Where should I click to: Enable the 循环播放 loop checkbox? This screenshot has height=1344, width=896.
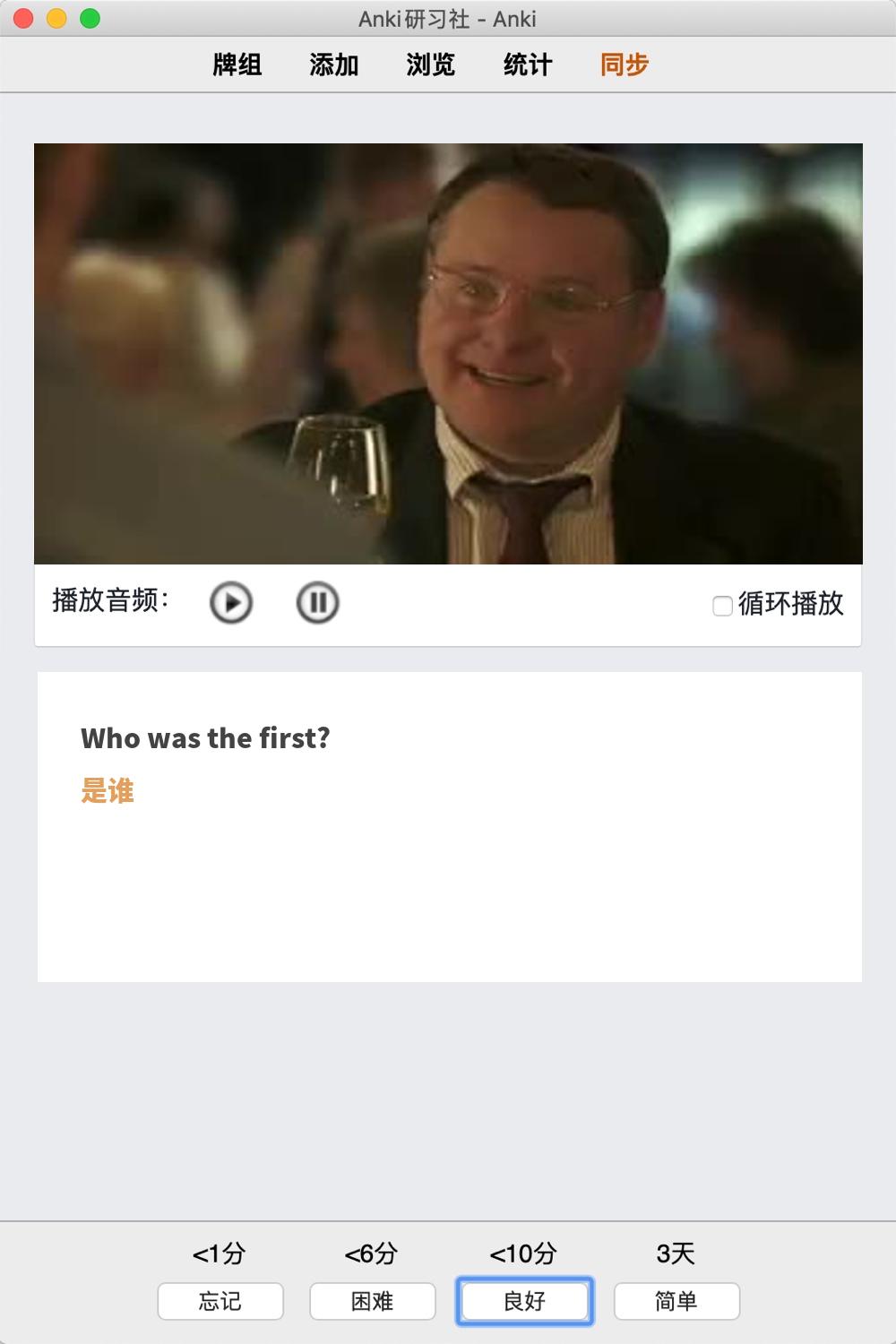pos(722,606)
